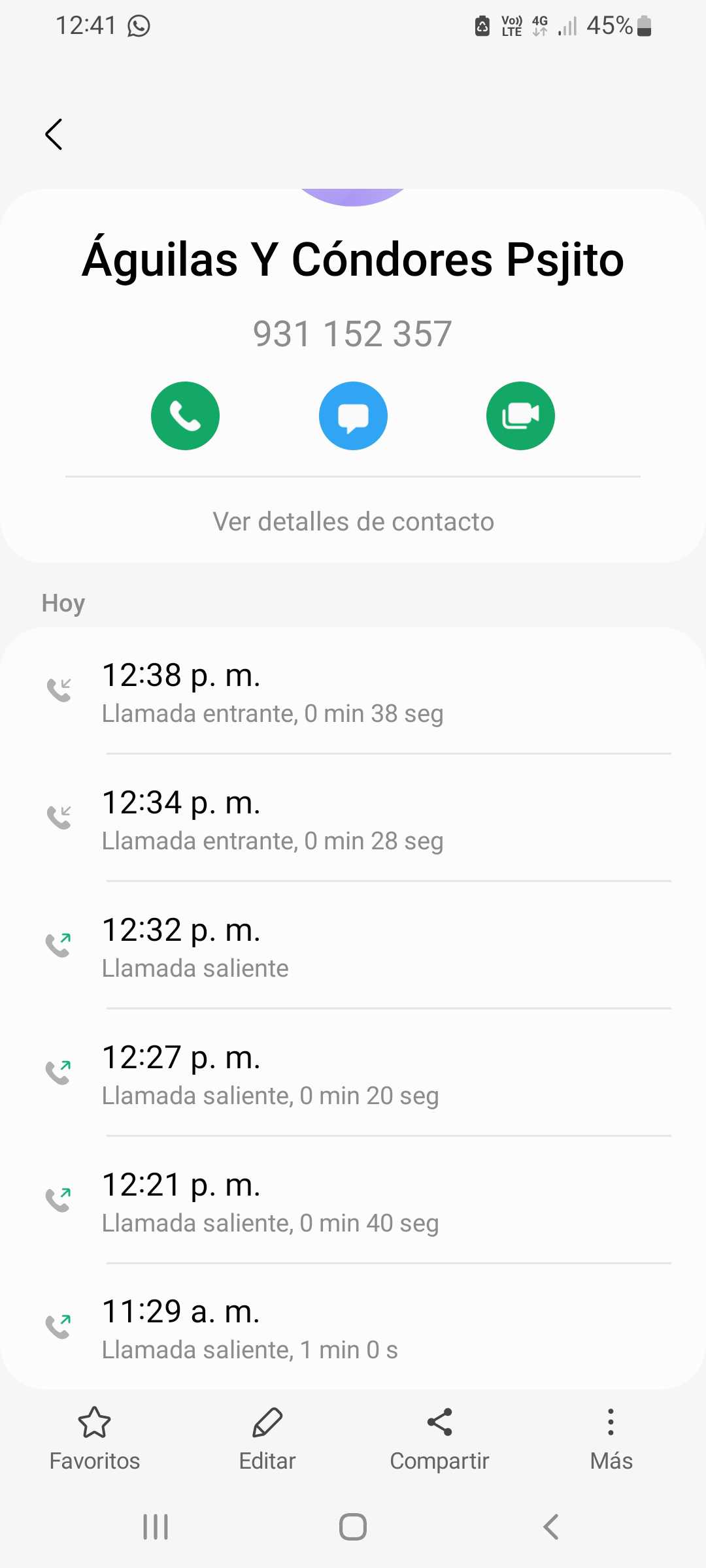
Task: Show recent apps from navigation bar
Action: coord(156,1527)
